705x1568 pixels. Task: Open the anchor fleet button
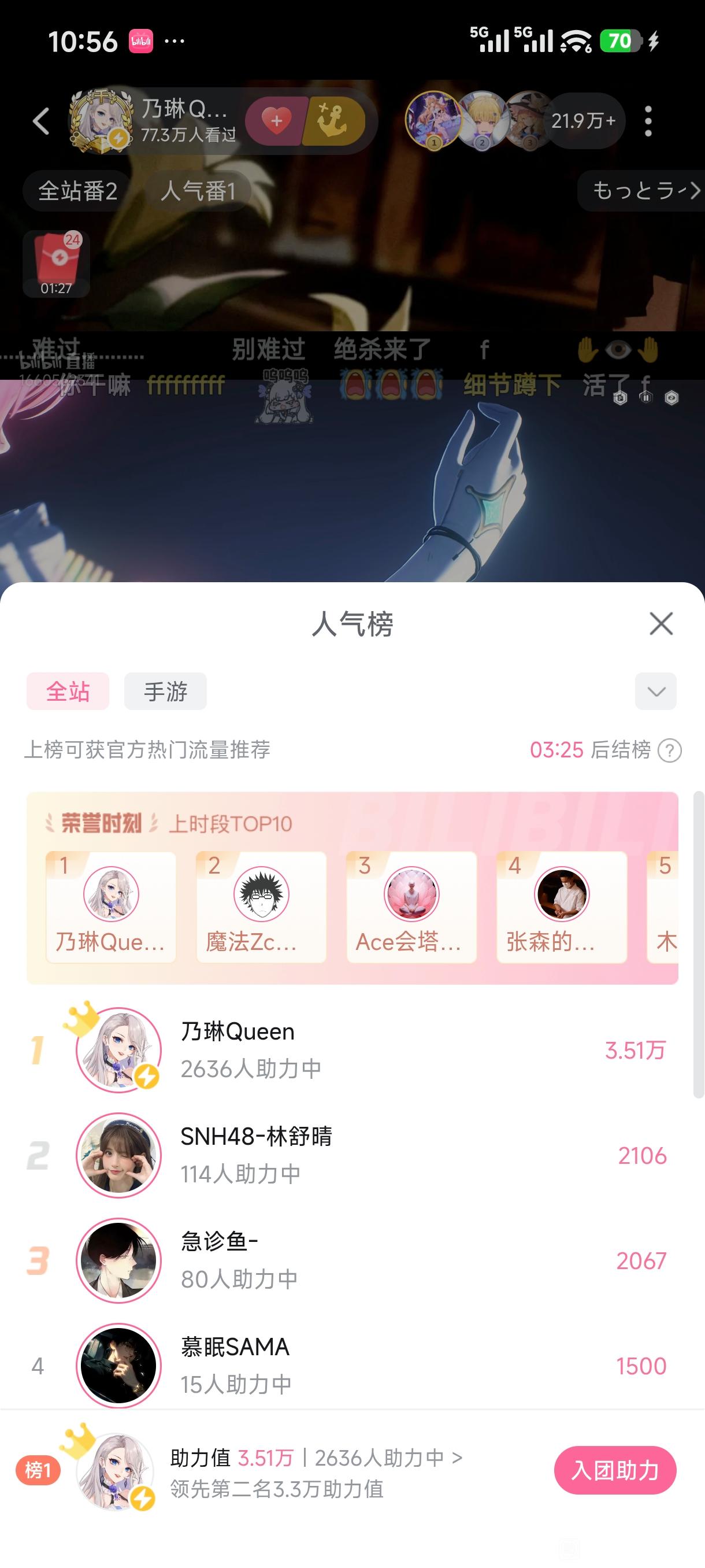pos(335,120)
